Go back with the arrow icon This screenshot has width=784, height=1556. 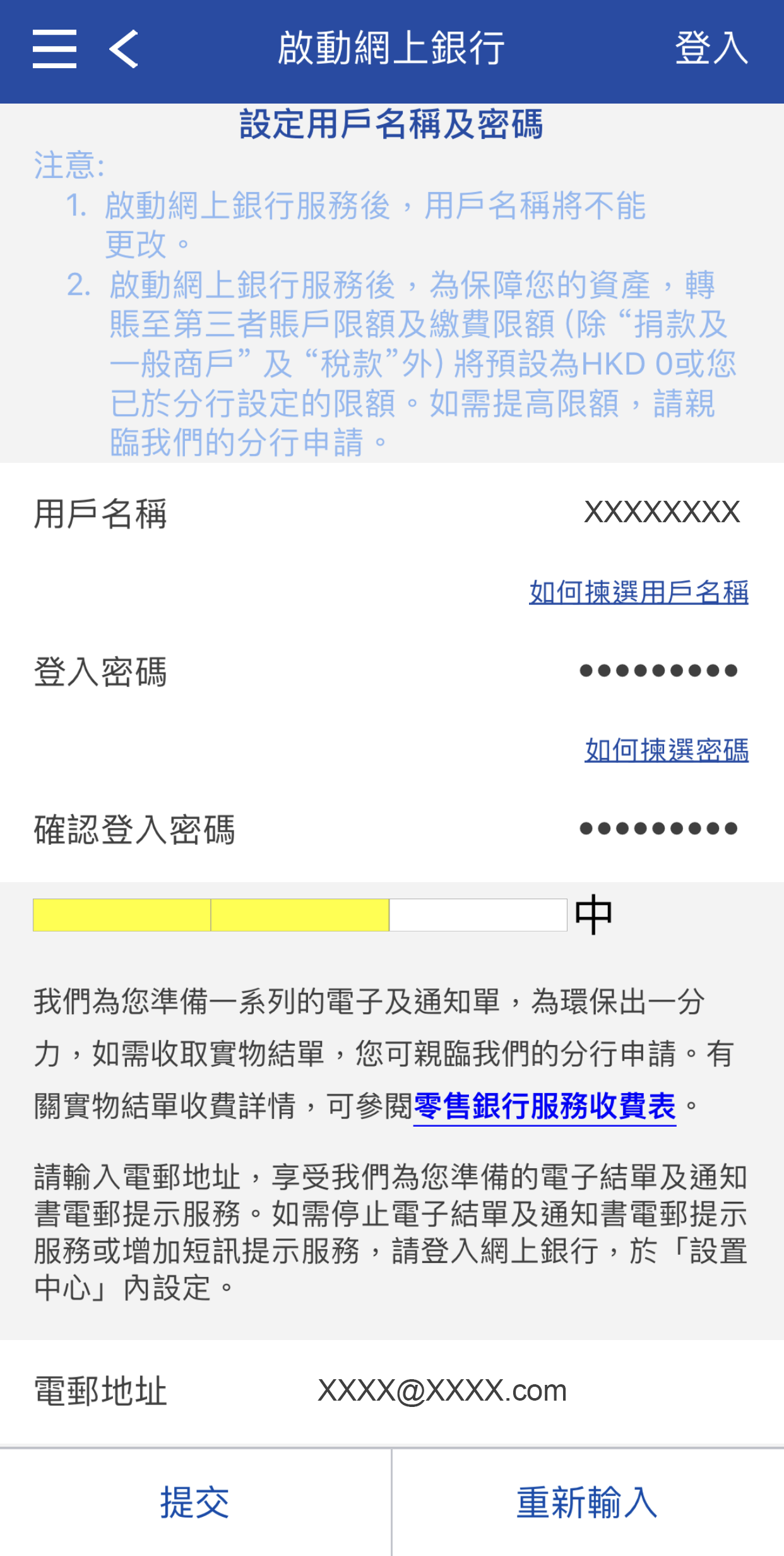(x=124, y=49)
